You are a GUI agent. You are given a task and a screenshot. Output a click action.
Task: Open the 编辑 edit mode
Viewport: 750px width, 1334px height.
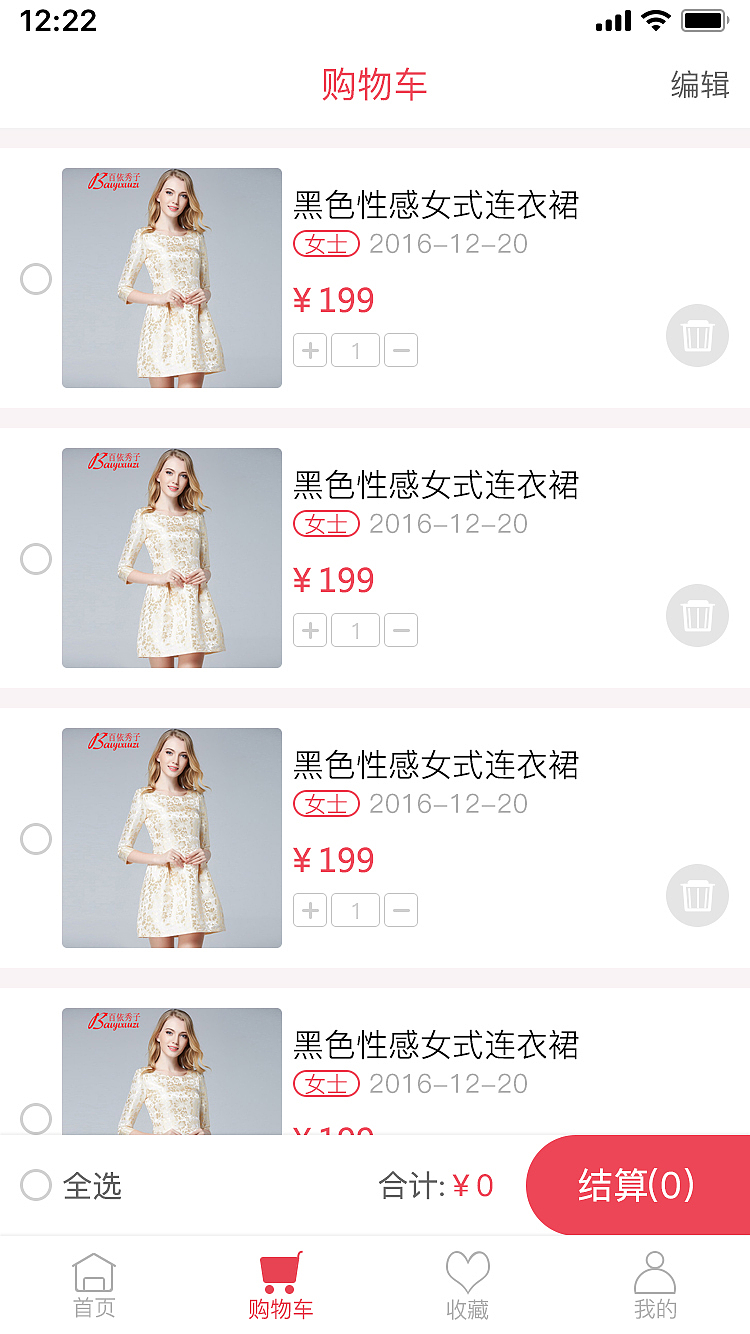[699, 87]
